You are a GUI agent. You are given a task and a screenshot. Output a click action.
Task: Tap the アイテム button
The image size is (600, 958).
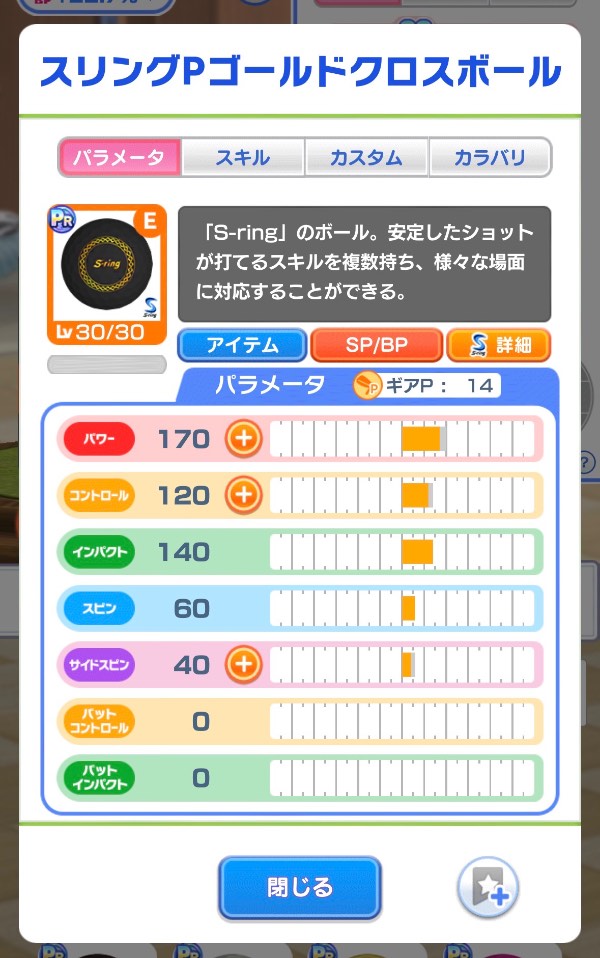[x=242, y=346]
